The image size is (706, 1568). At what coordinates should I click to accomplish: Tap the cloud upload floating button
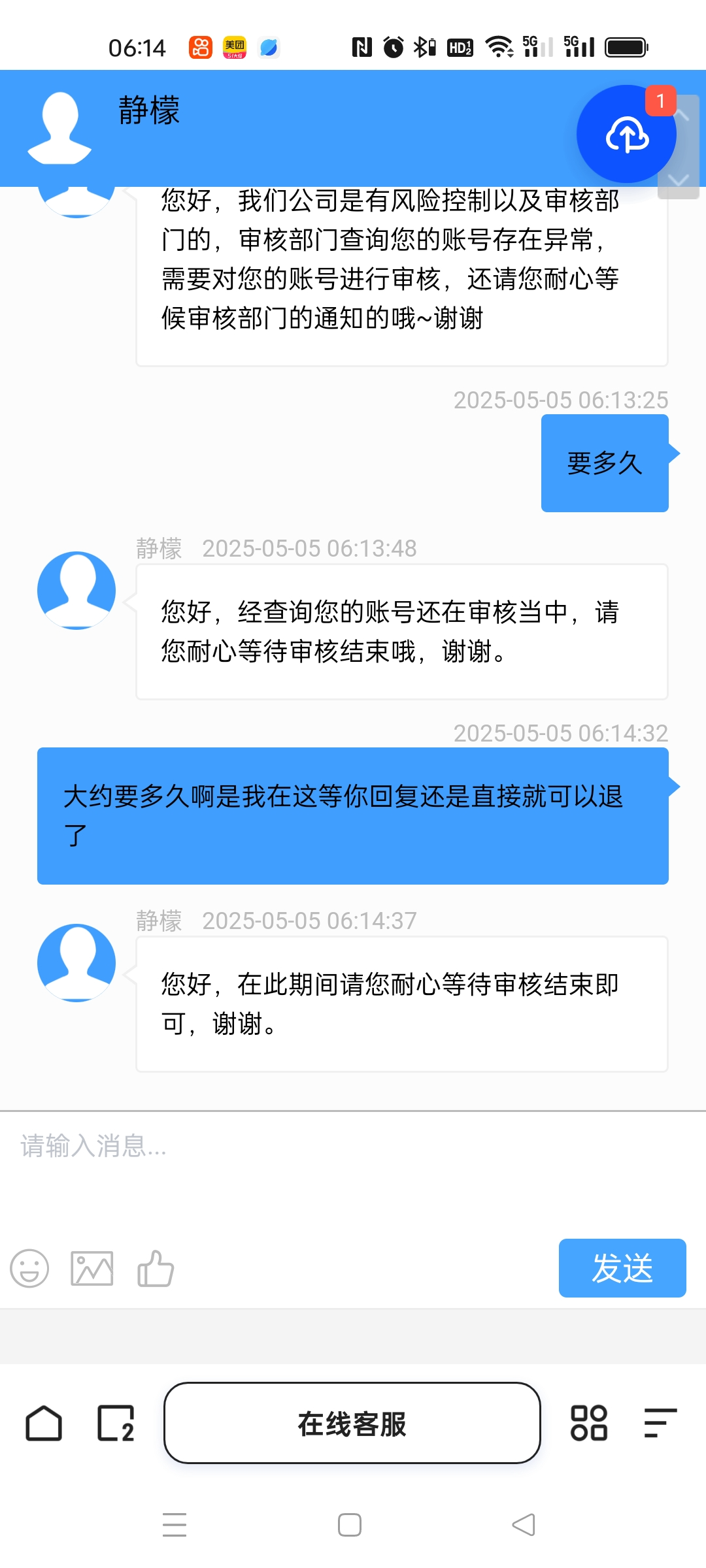coord(626,135)
